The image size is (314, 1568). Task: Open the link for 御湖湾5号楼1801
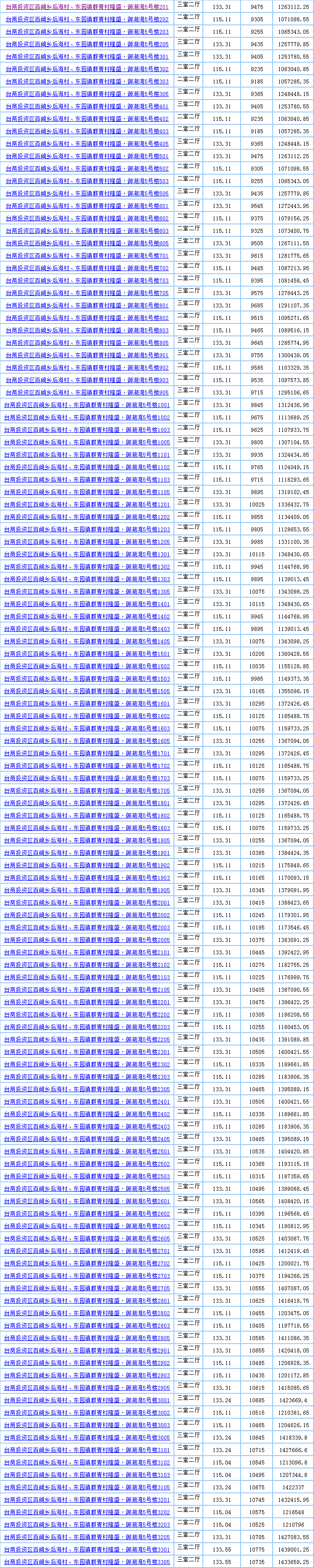(87, 803)
